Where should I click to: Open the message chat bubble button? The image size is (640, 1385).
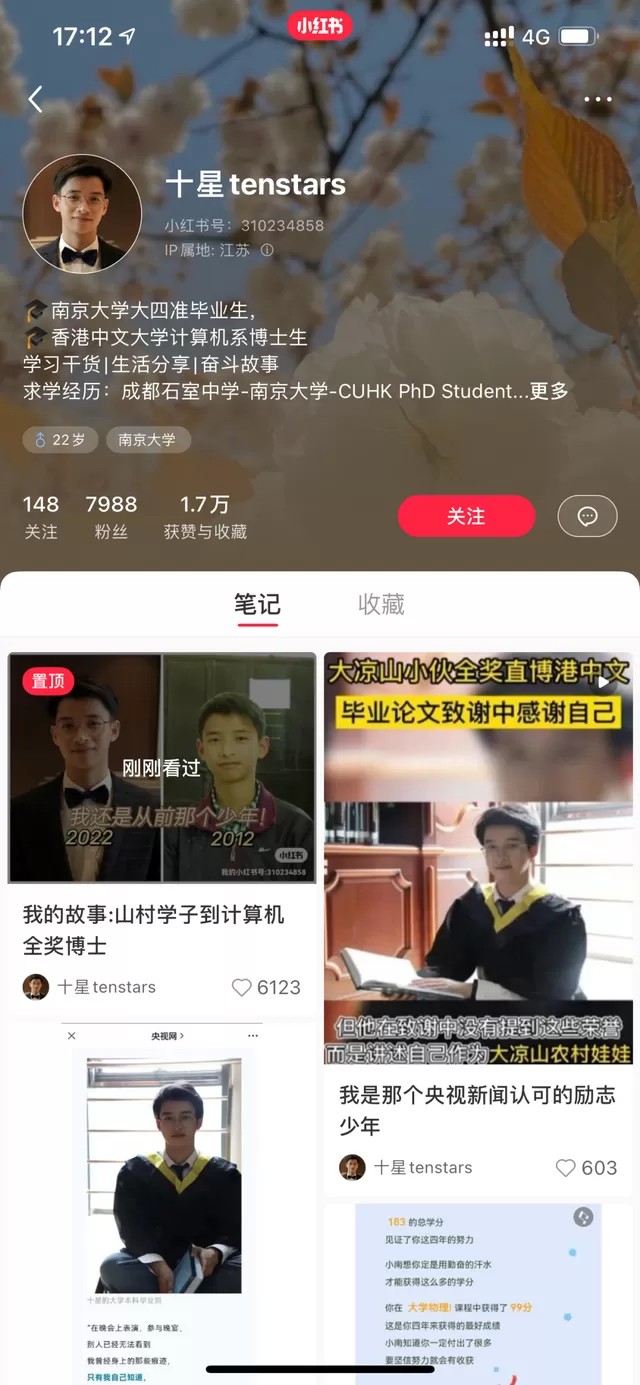click(587, 516)
